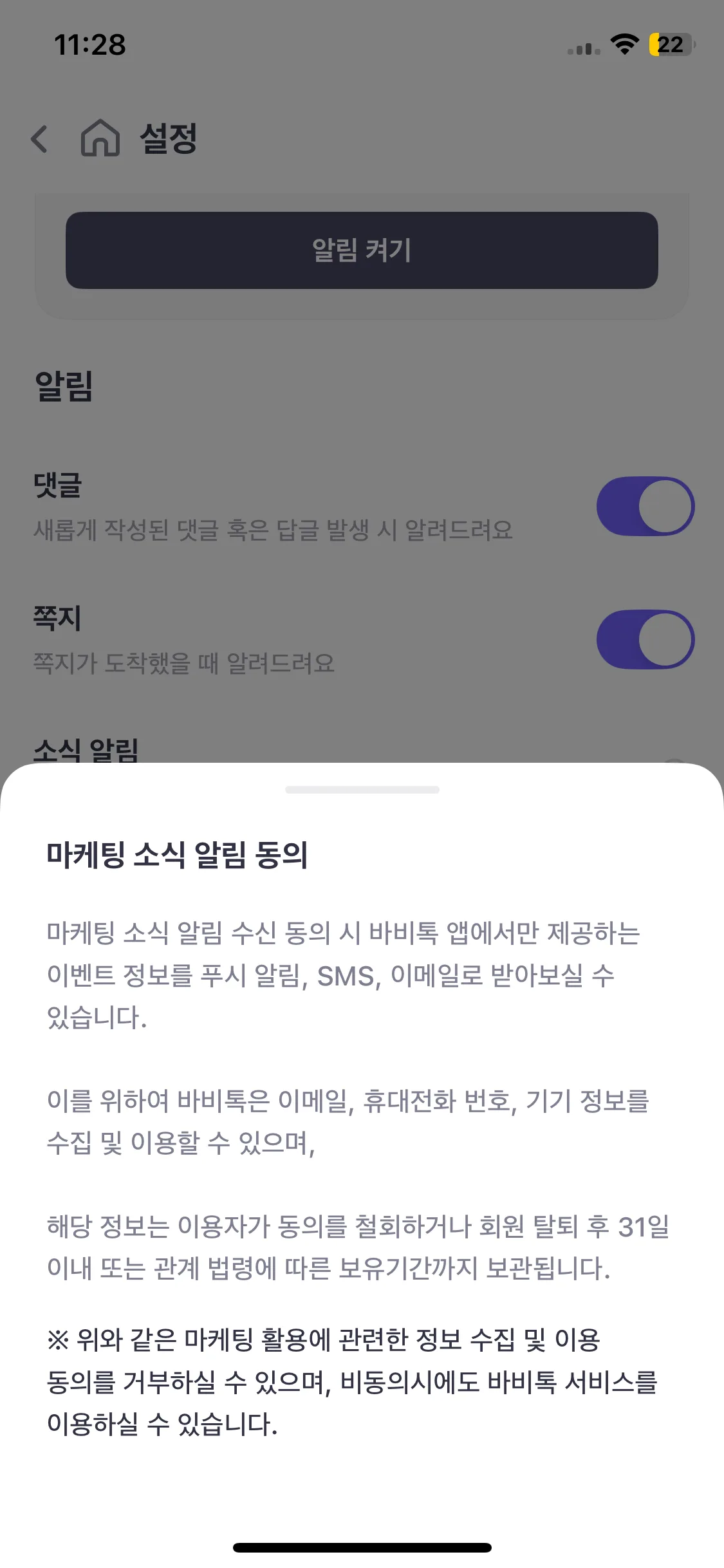This screenshot has height=1568, width=724.
Task: Tap the 알림 켜기 button
Action: tap(362, 250)
